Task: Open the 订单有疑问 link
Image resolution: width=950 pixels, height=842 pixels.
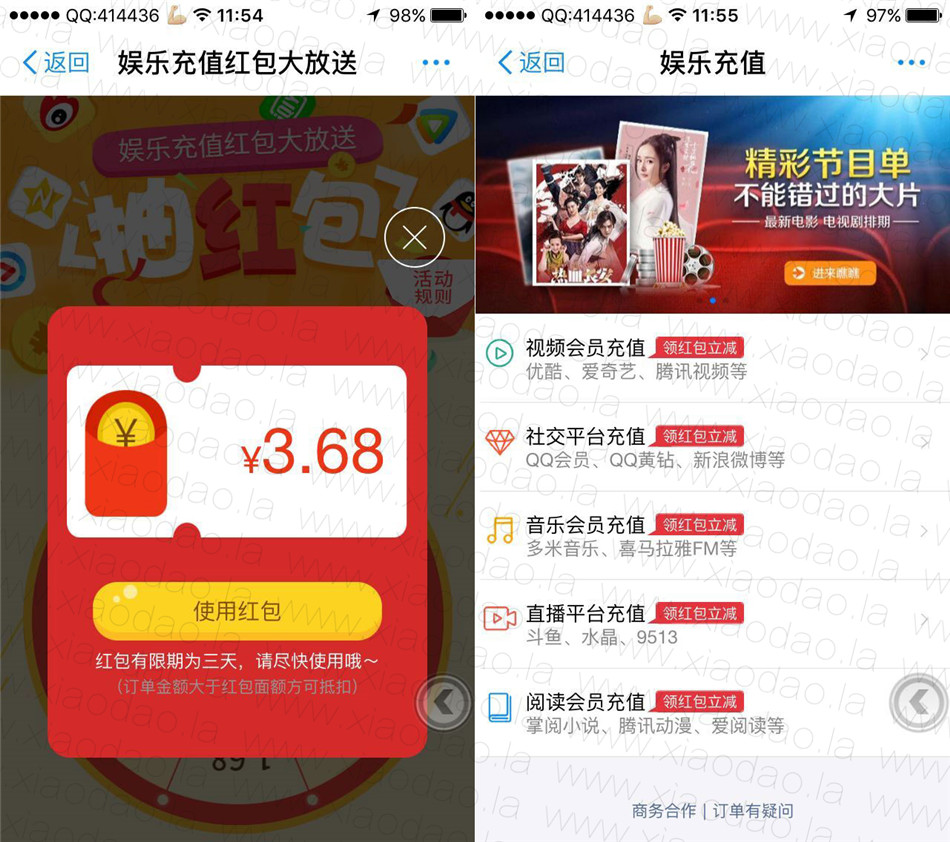Action: (754, 811)
